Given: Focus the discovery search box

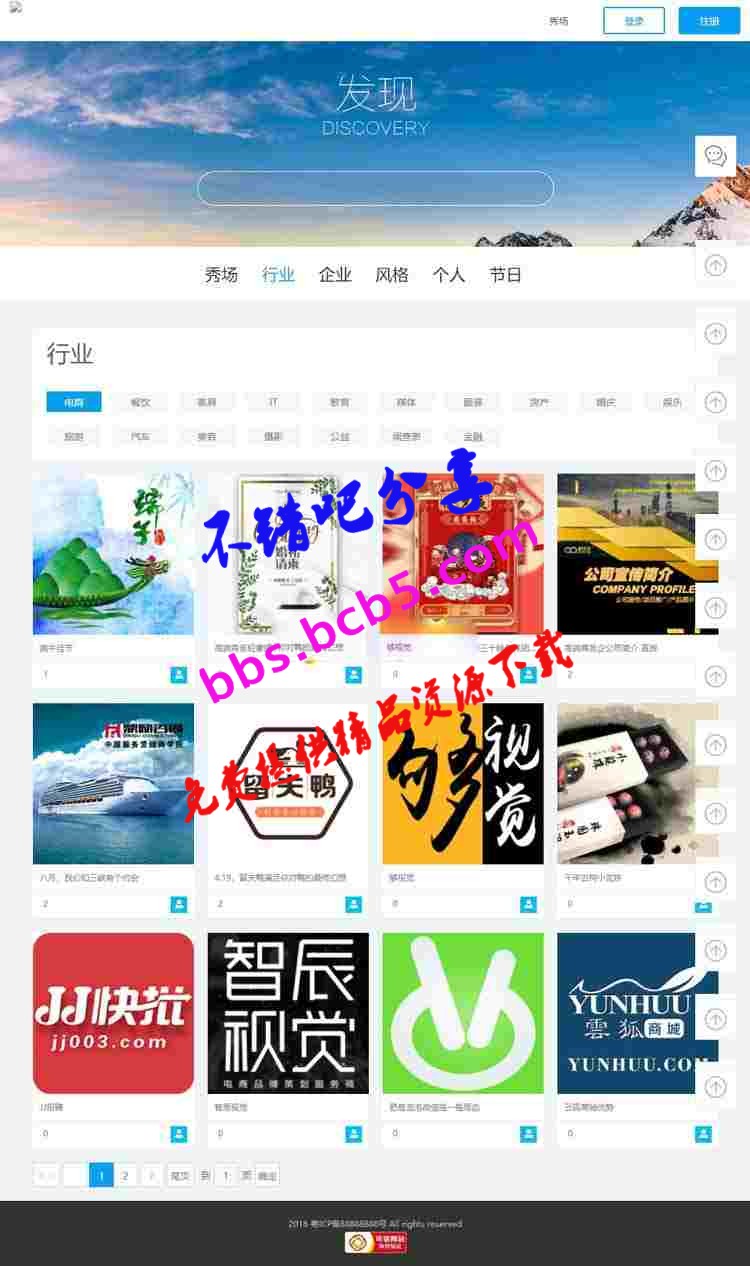Looking at the screenshot, I should [x=375, y=188].
